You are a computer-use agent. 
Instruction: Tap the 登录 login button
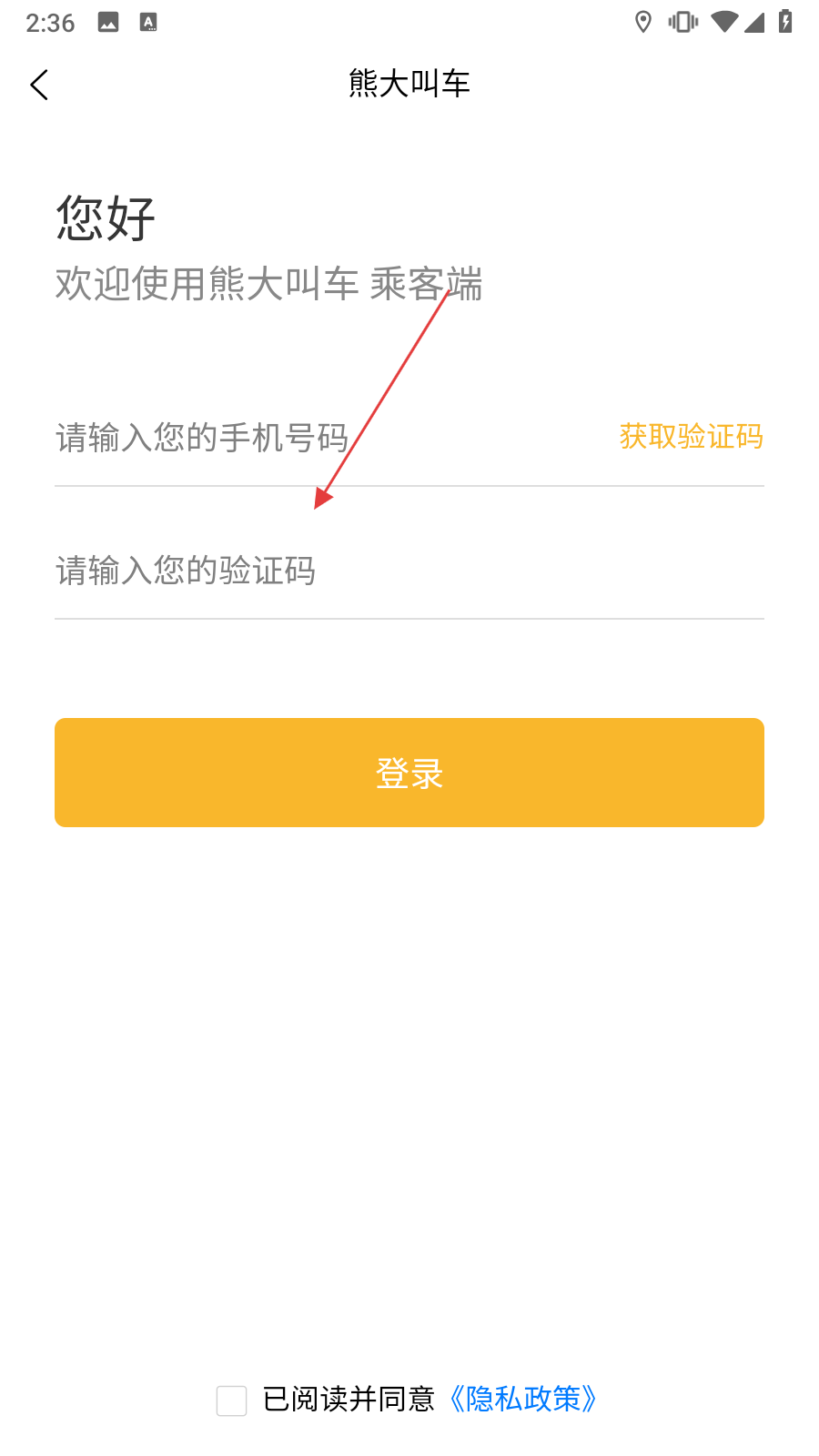409,773
